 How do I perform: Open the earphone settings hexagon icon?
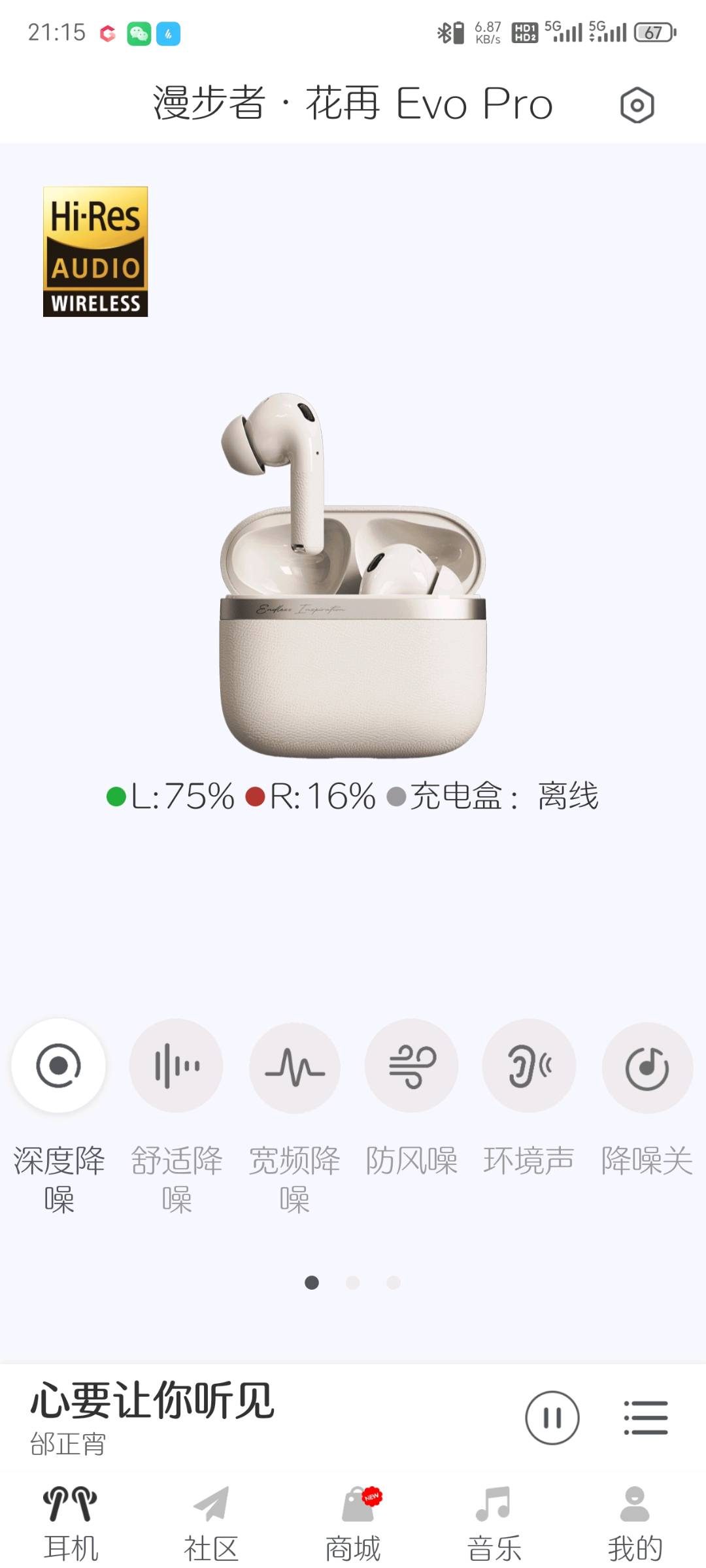637,105
